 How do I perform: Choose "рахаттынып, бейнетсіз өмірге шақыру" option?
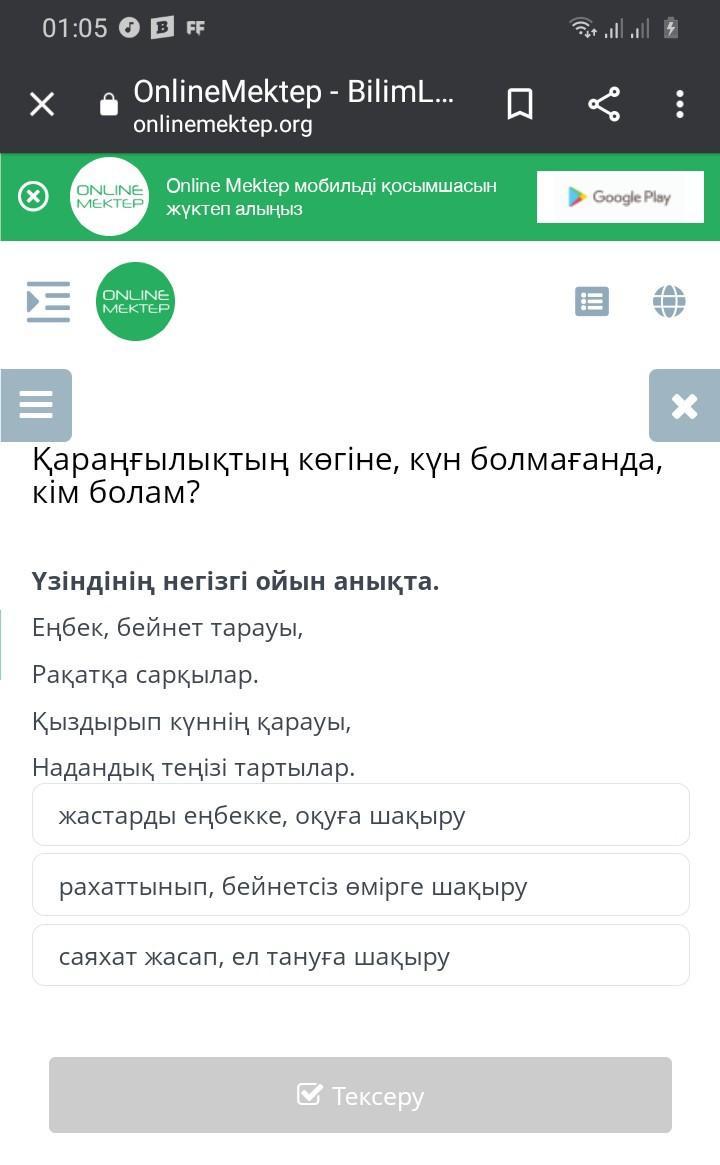[360, 885]
